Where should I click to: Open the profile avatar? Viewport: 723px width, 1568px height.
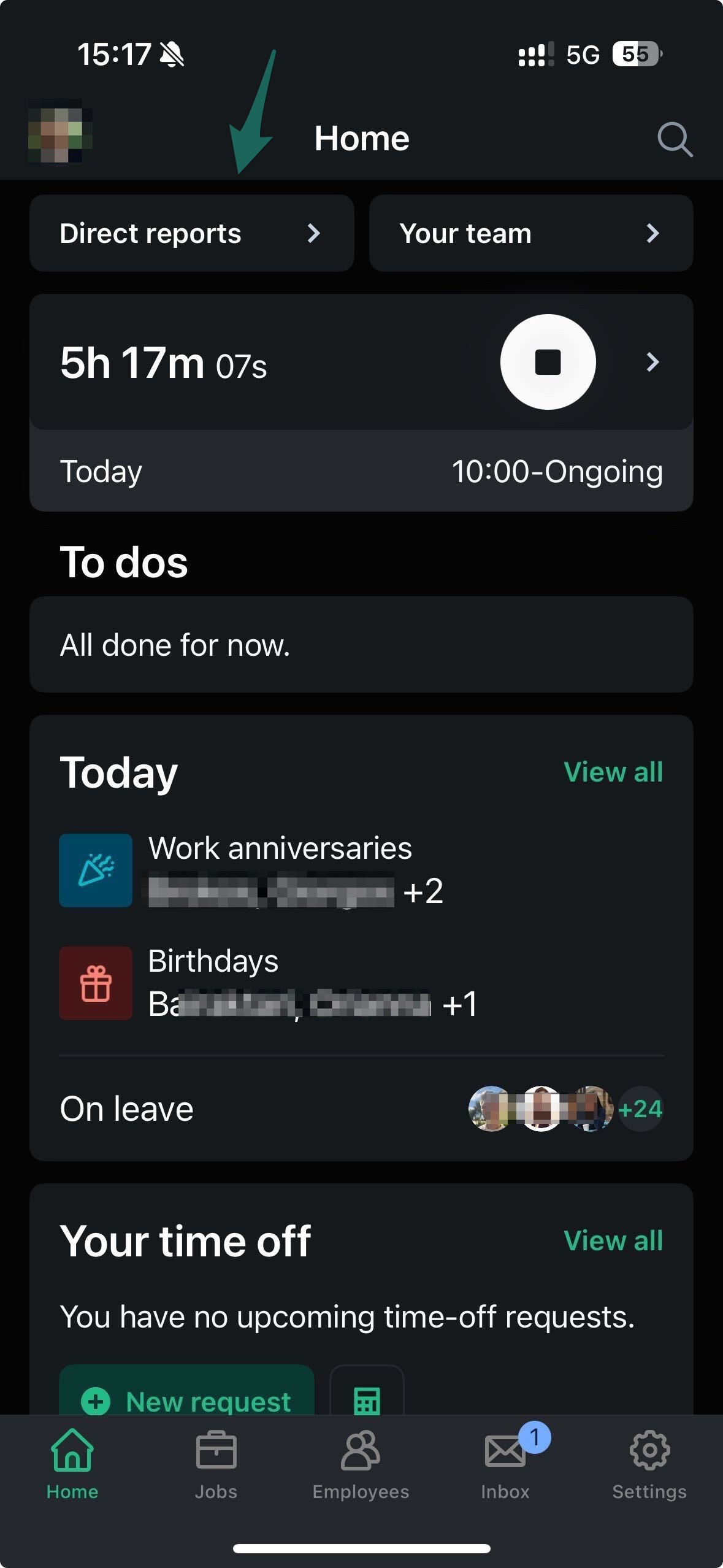[59, 131]
